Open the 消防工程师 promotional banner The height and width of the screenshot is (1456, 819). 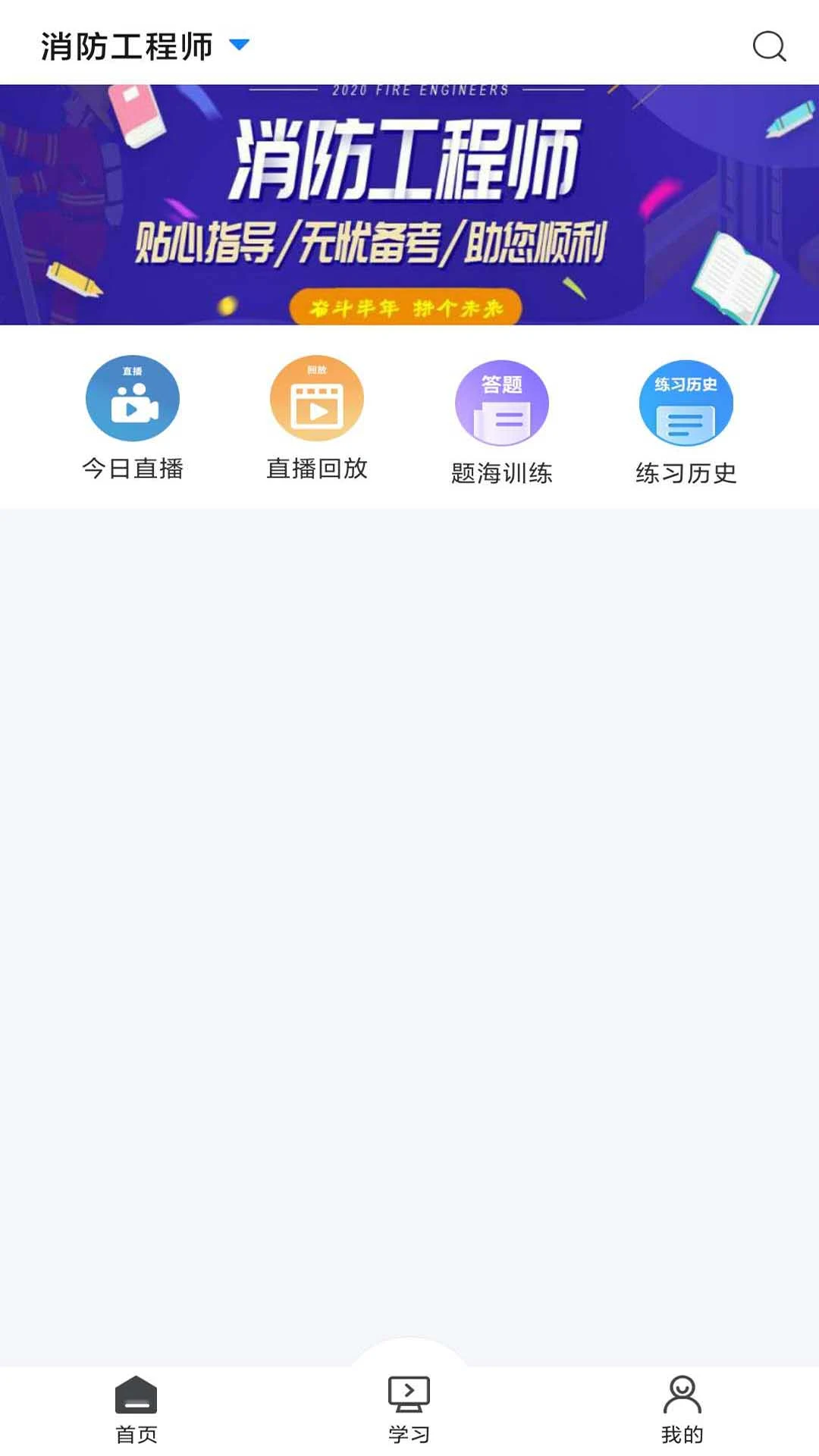coord(409,203)
